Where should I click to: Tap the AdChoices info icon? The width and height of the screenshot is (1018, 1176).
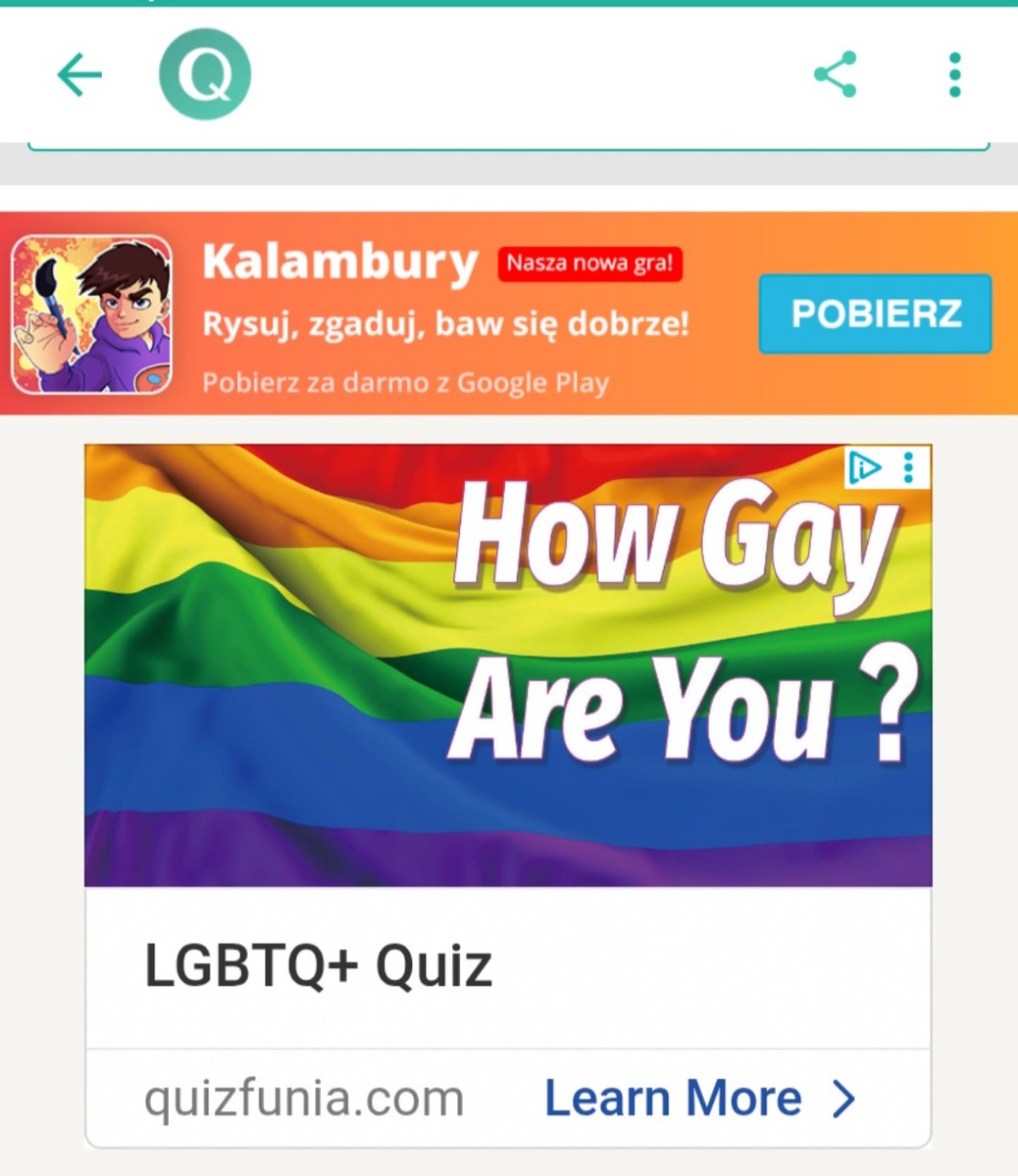tap(865, 468)
